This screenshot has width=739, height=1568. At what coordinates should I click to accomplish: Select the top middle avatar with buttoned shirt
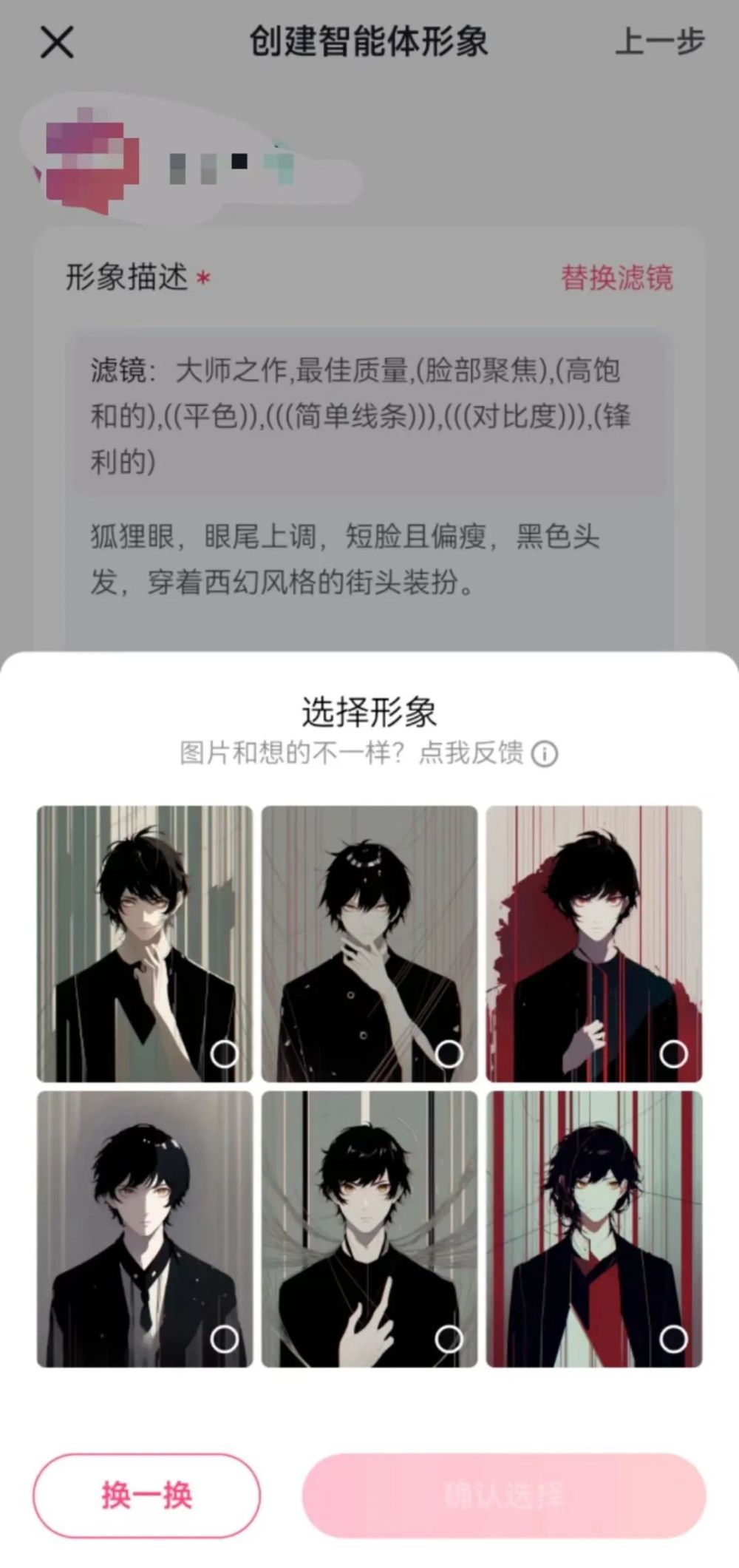point(369,943)
